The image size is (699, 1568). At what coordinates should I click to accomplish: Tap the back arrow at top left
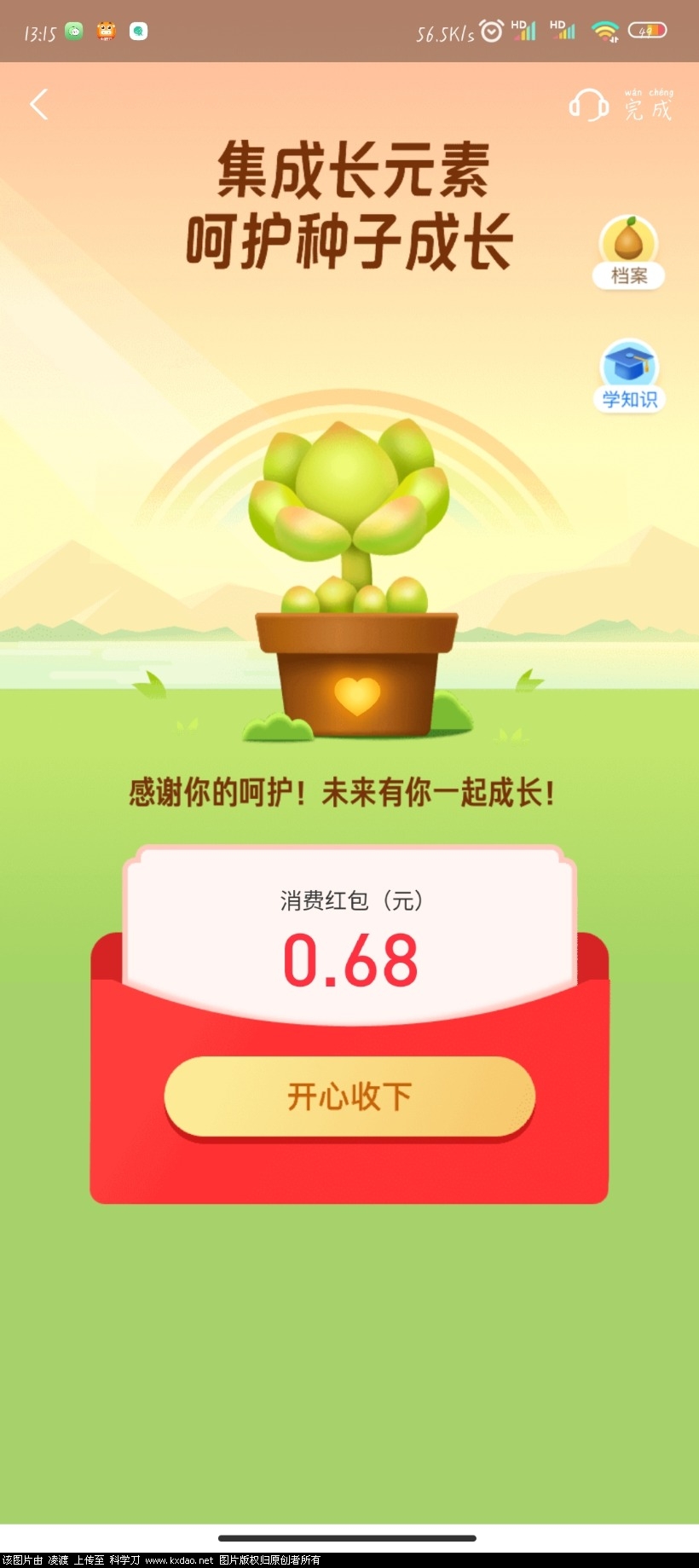click(x=38, y=102)
